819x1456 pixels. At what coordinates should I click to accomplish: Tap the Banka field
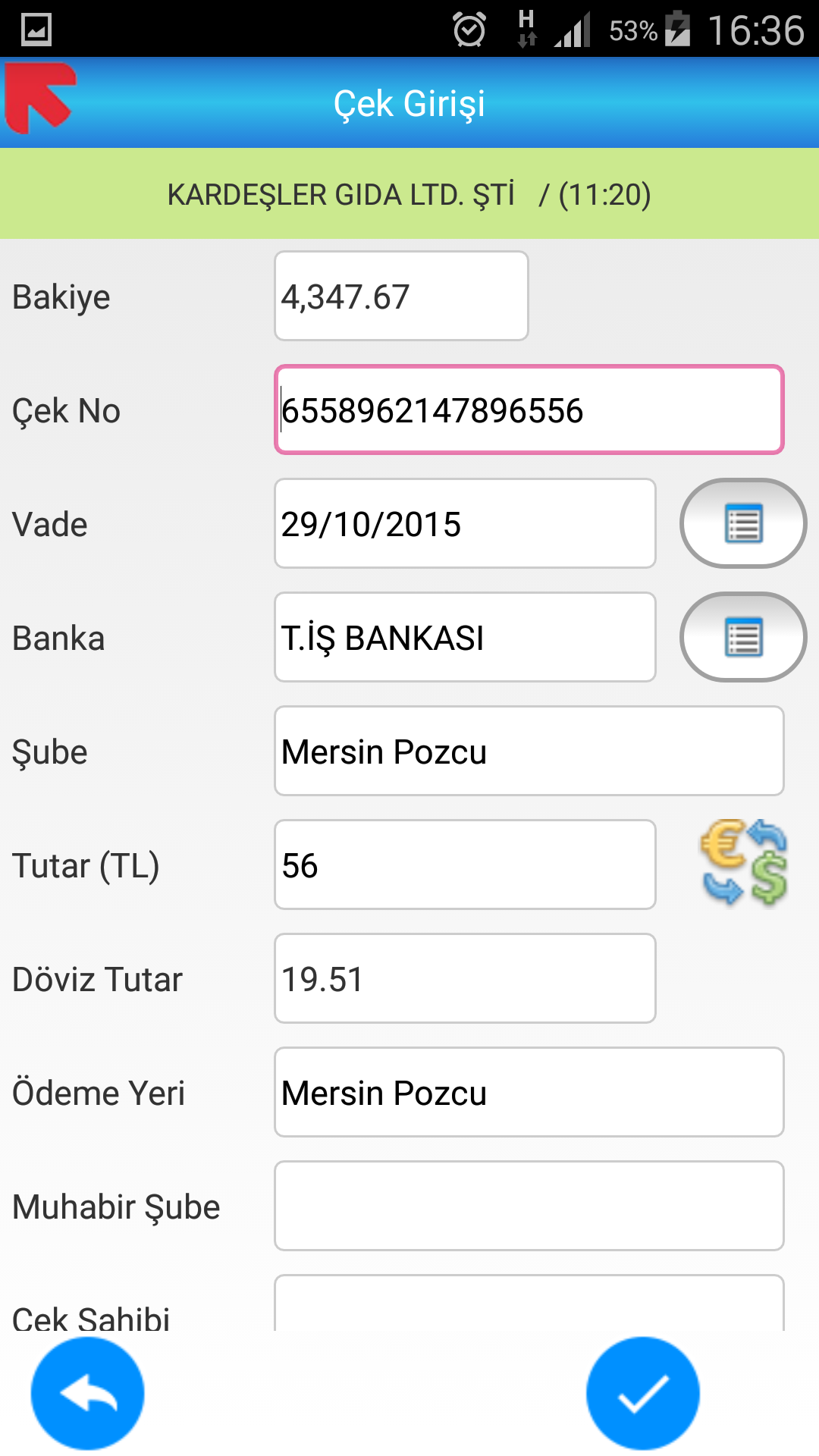pyautogui.click(x=465, y=637)
